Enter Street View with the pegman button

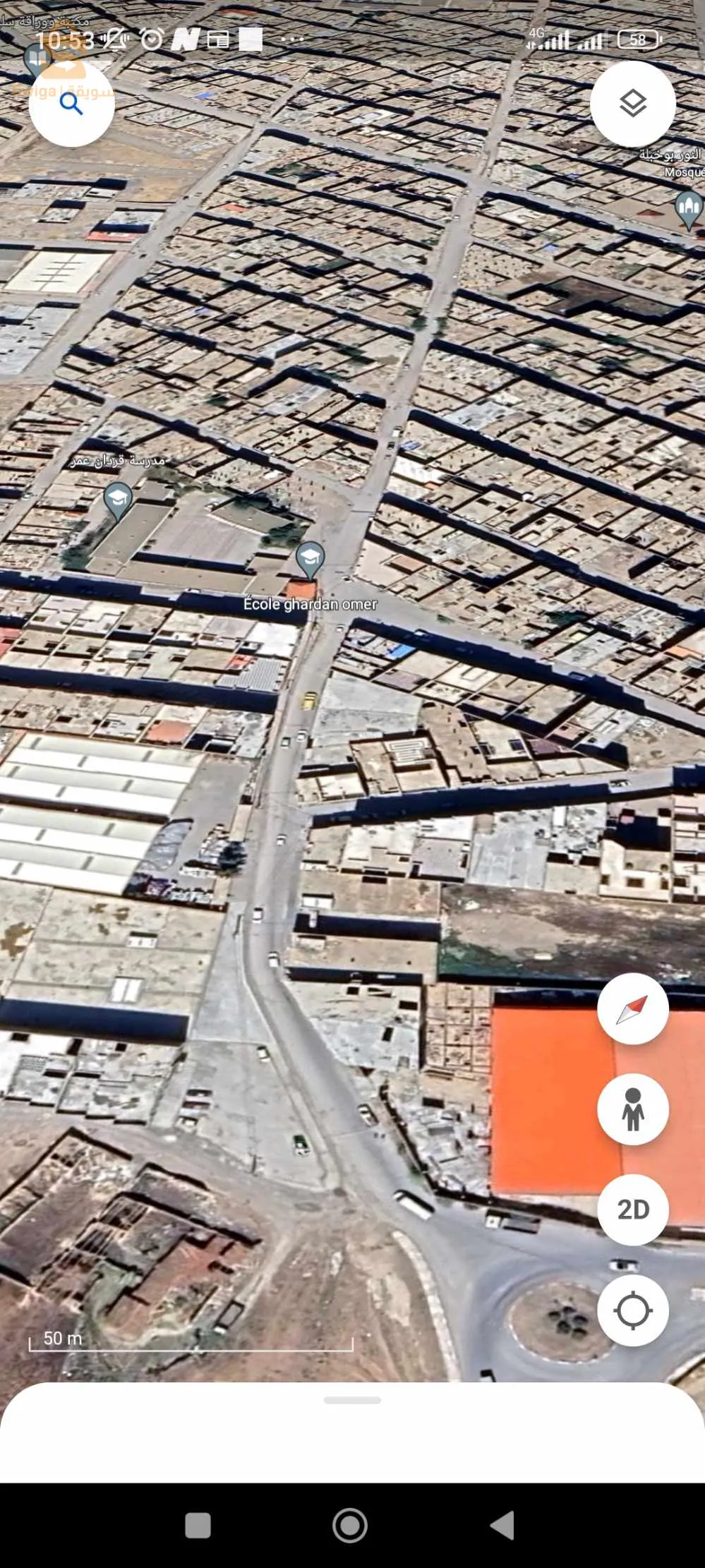[633, 1110]
